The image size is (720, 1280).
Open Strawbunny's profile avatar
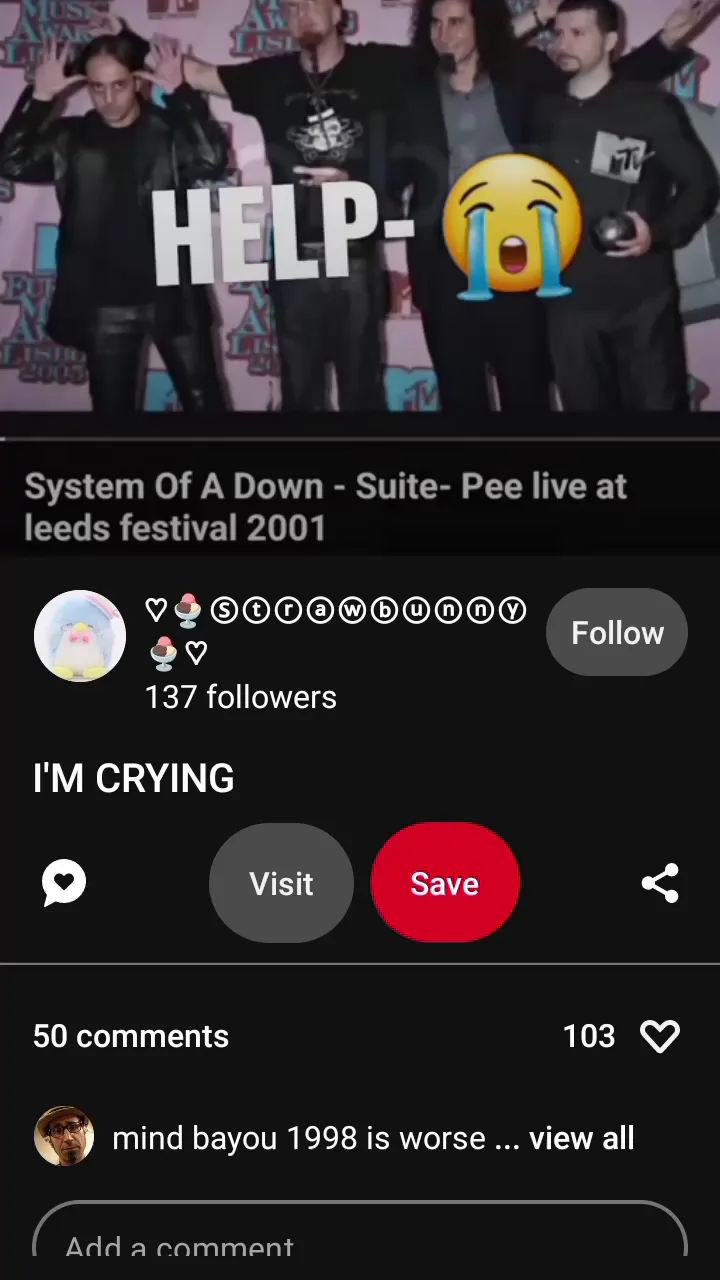pyautogui.click(x=80, y=636)
